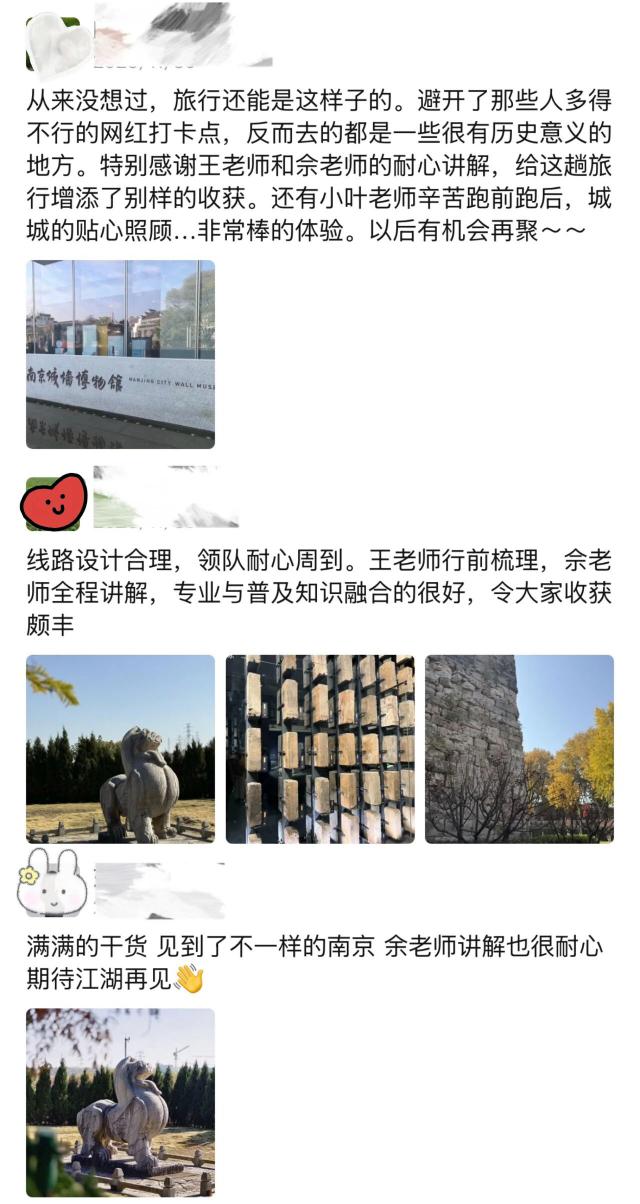View the stacked wall bricks photo
The width and height of the screenshot is (640, 1204).
320,749
